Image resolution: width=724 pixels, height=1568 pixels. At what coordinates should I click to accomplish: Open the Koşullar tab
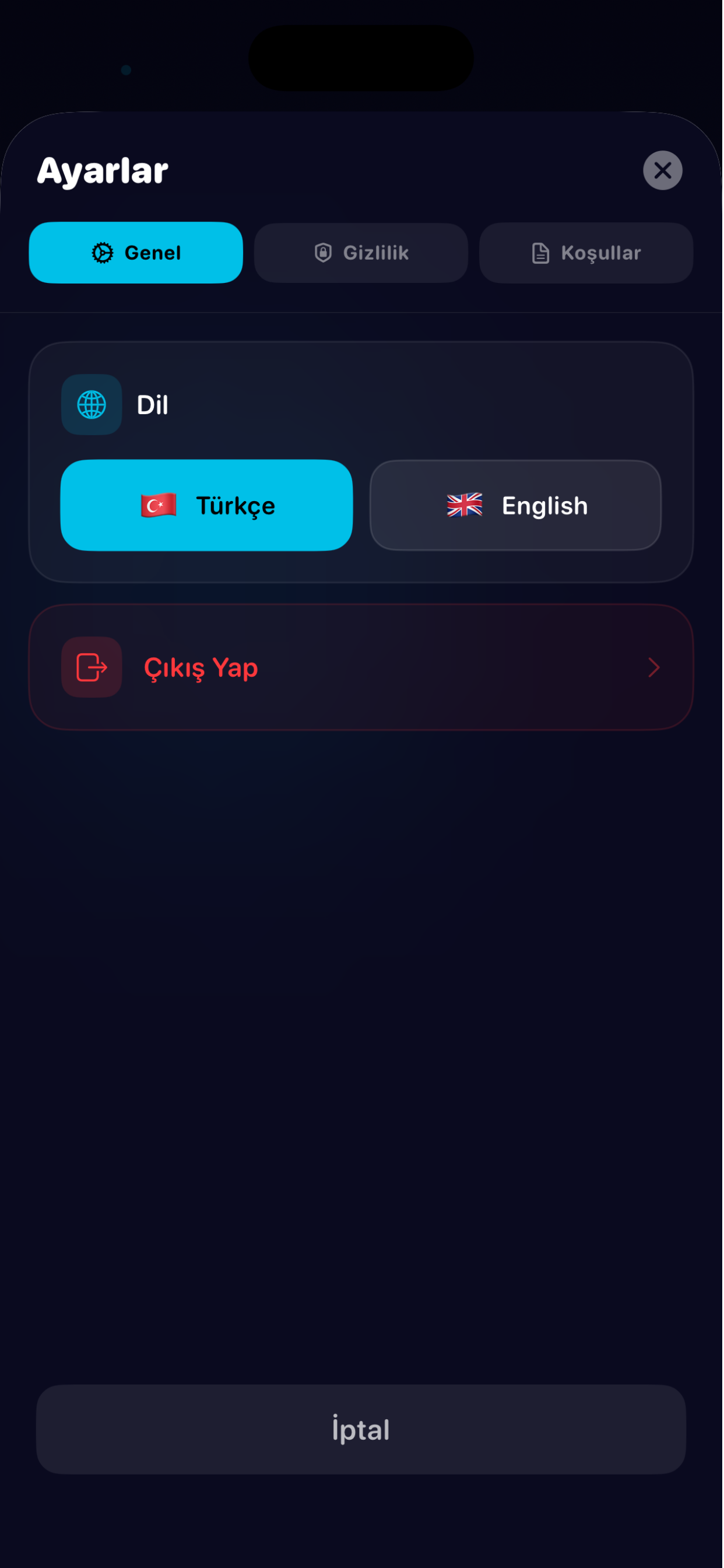pyautogui.click(x=585, y=253)
